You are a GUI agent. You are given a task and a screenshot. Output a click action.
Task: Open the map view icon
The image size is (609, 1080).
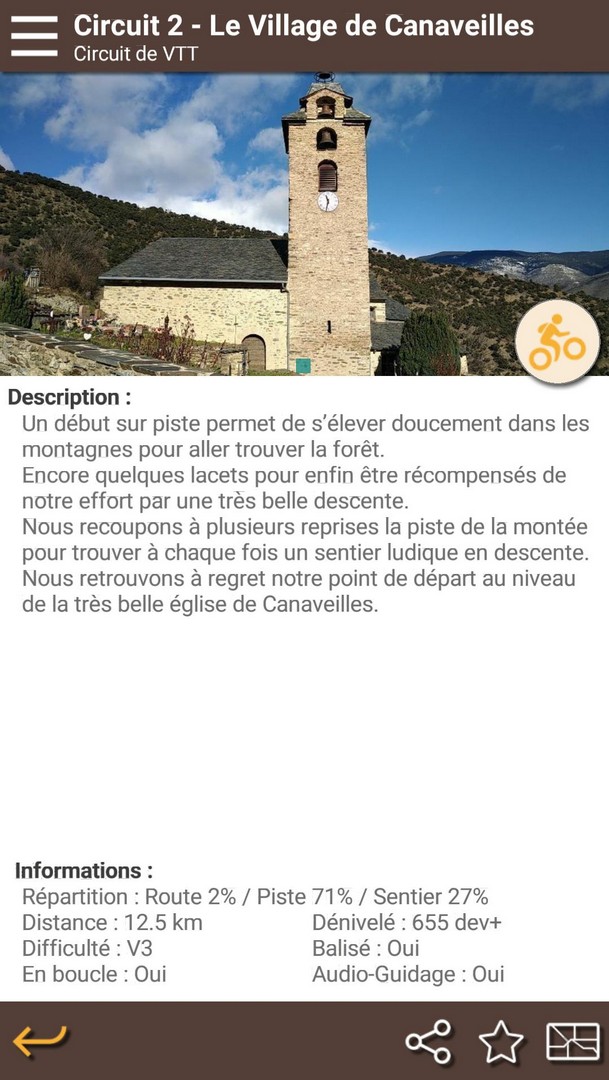(573, 1042)
